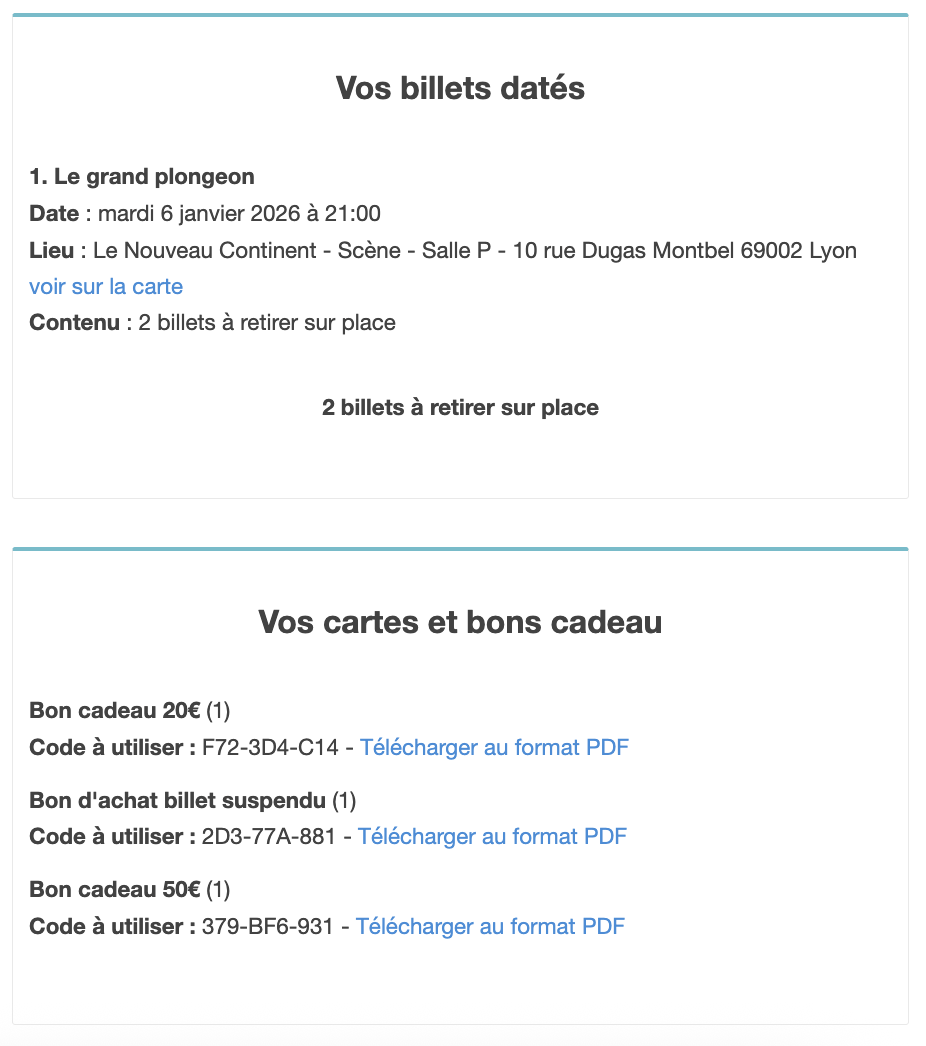Download the Bon cadeau 20€ PDF
The width and height of the screenshot is (926, 1046).
click(494, 747)
